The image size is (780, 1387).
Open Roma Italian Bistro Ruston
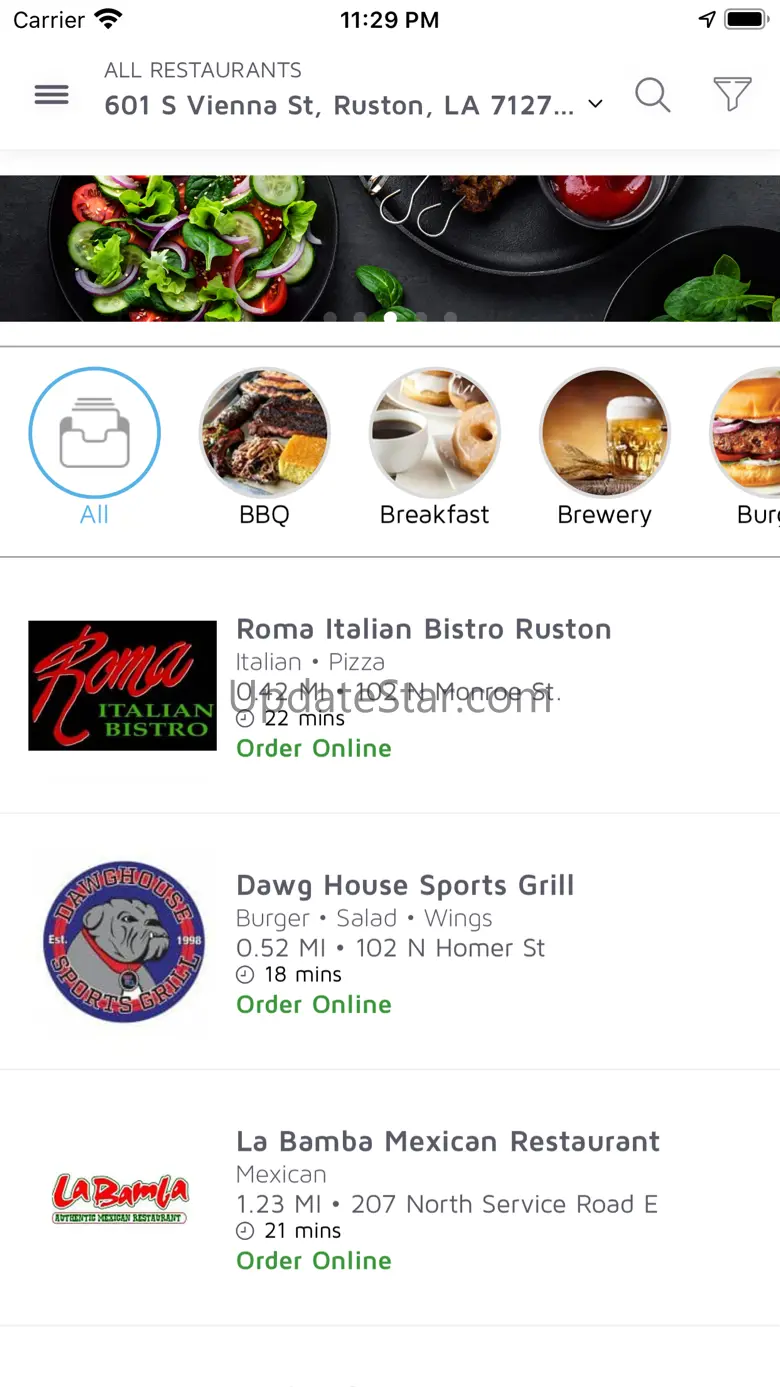point(390,686)
